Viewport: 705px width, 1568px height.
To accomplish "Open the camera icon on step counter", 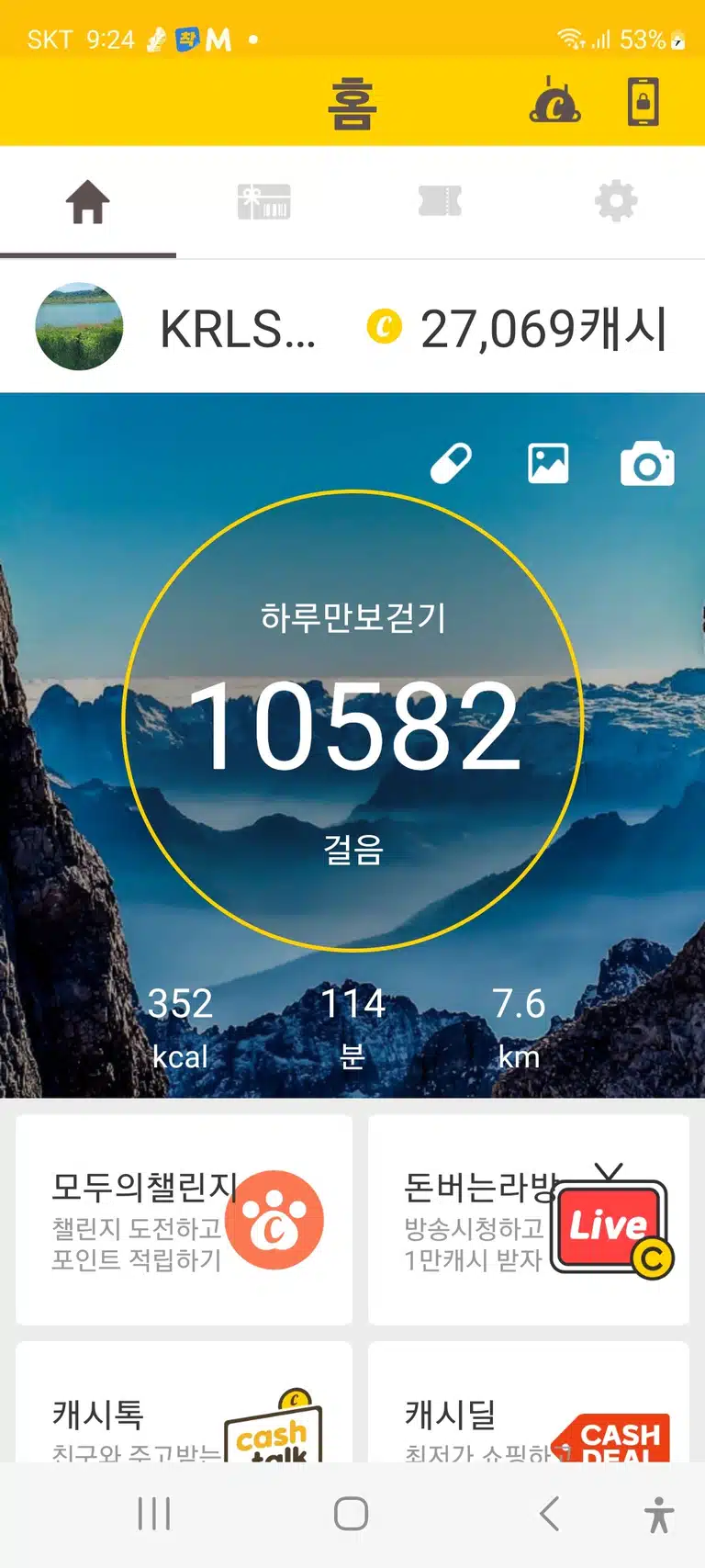I will pos(647,463).
